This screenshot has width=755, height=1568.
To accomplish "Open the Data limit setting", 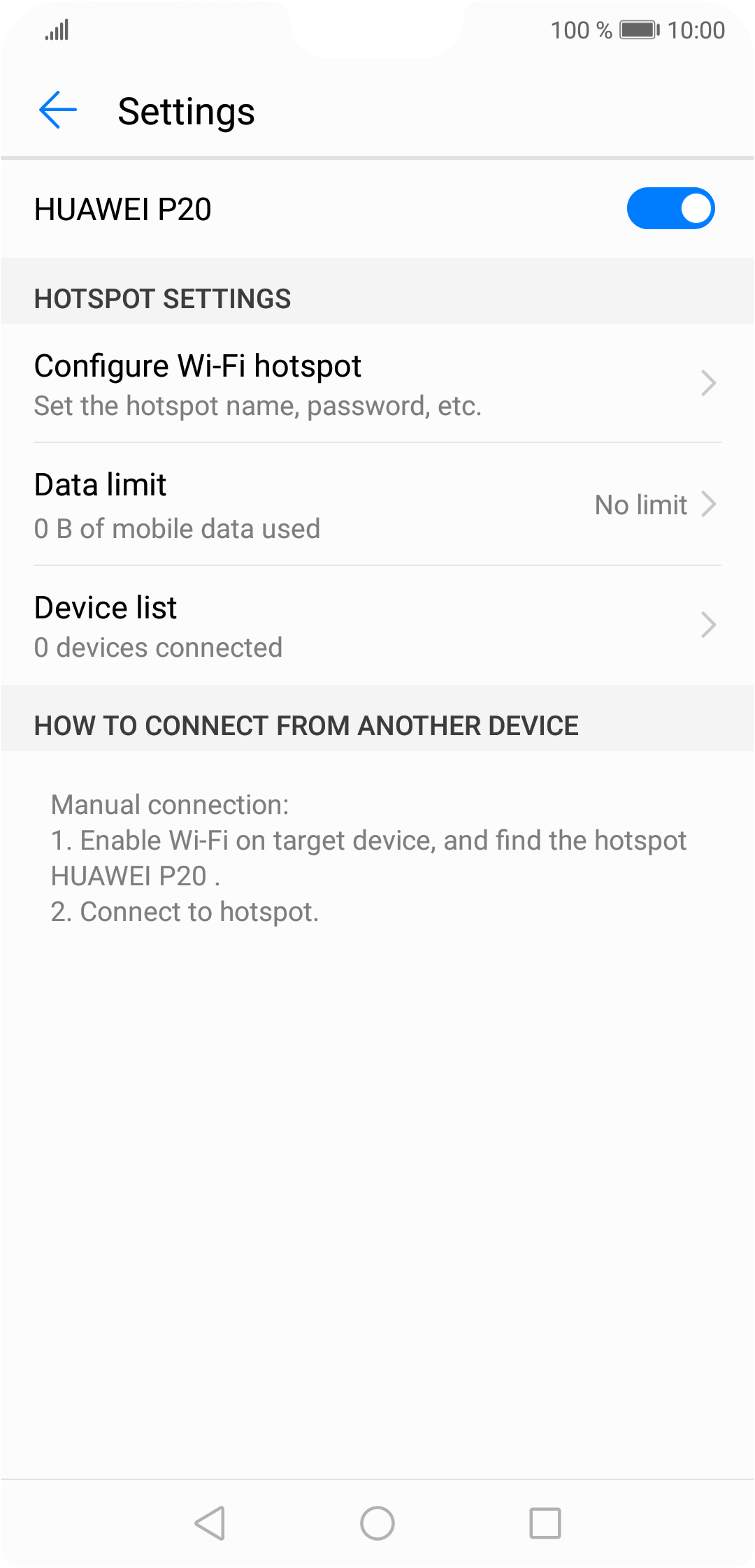I will [x=377, y=504].
